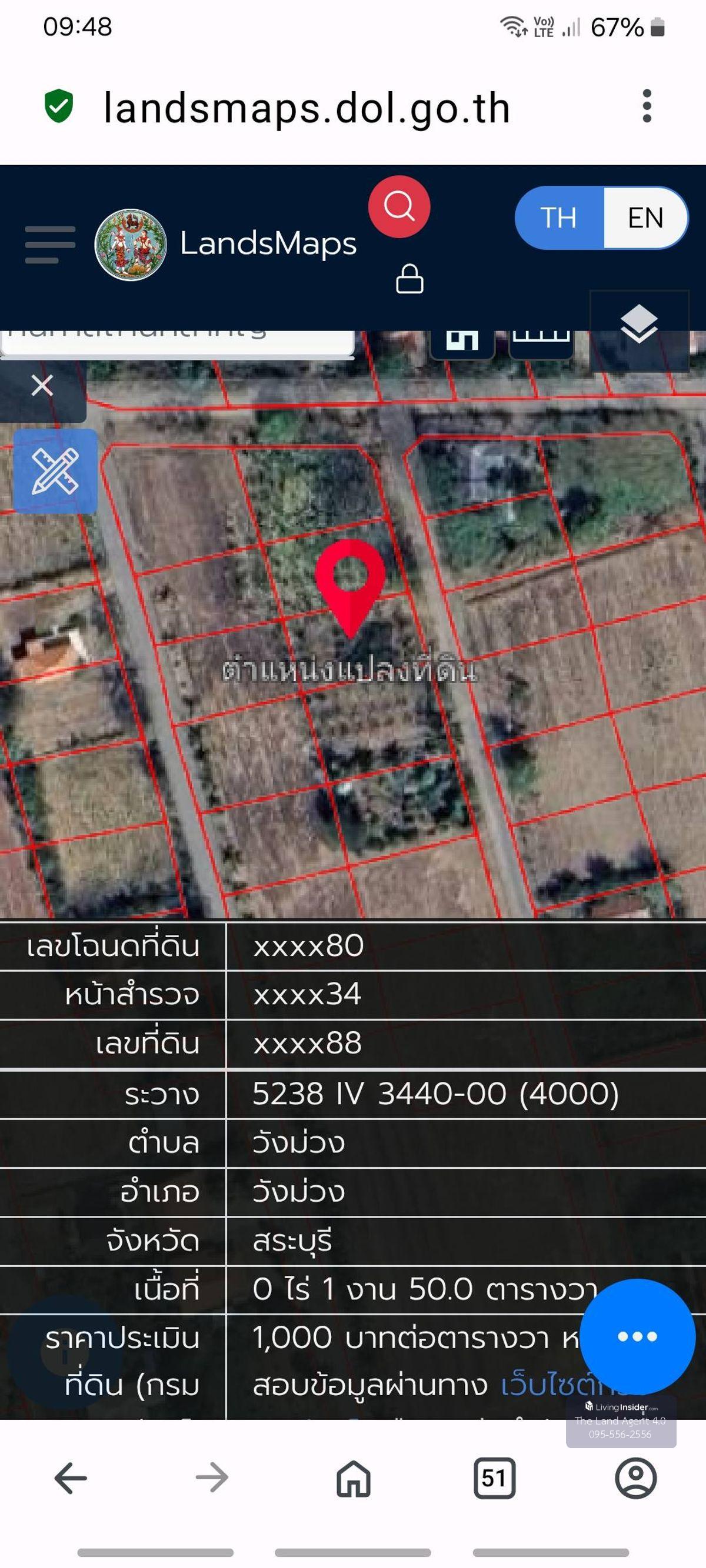Tap the landsmaps.dol.go.th address bar
This screenshot has width=706, height=1568.
pos(307,108)
